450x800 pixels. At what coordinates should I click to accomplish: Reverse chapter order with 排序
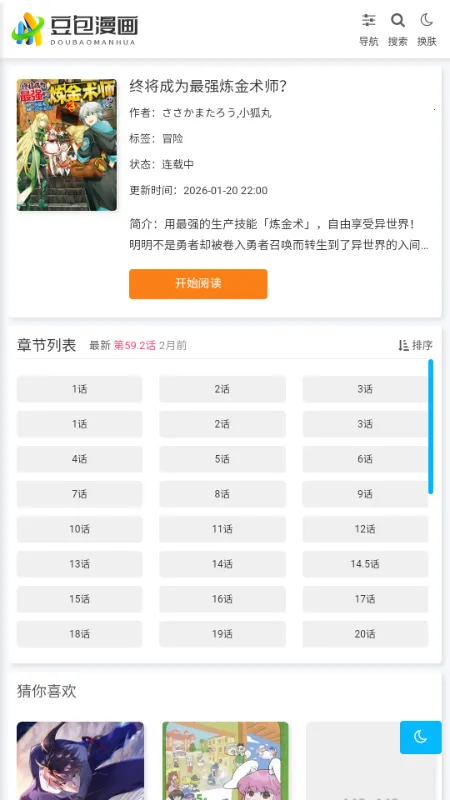(415, 345)
